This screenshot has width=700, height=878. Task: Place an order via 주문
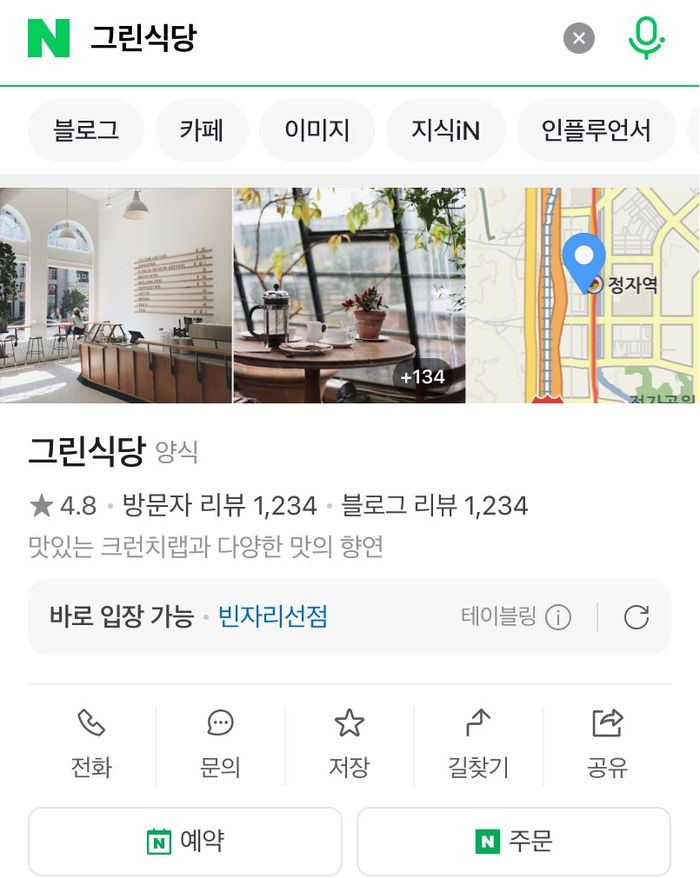tap(514, 842)
